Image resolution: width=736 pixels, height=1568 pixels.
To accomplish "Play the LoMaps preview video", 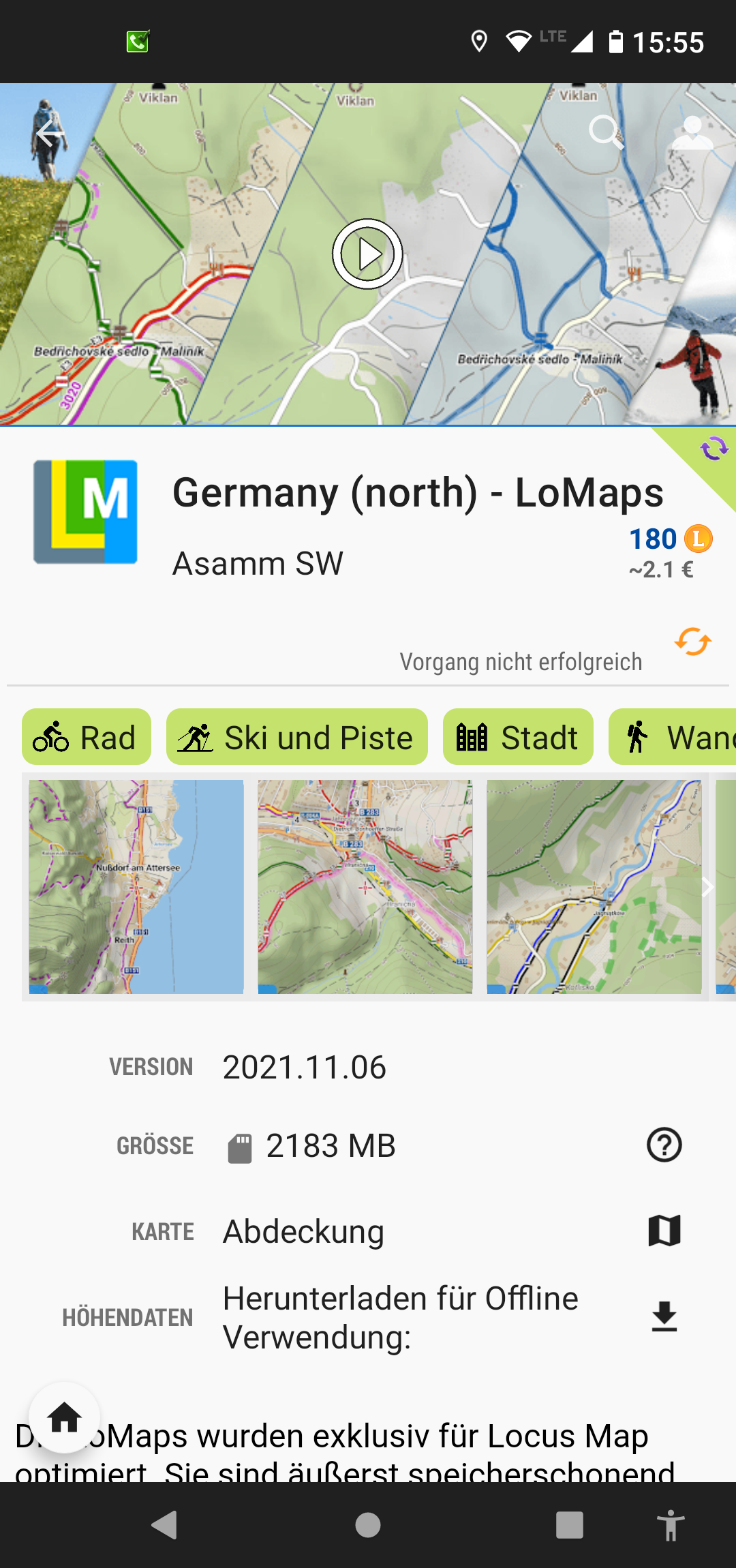I will point(368,254).
